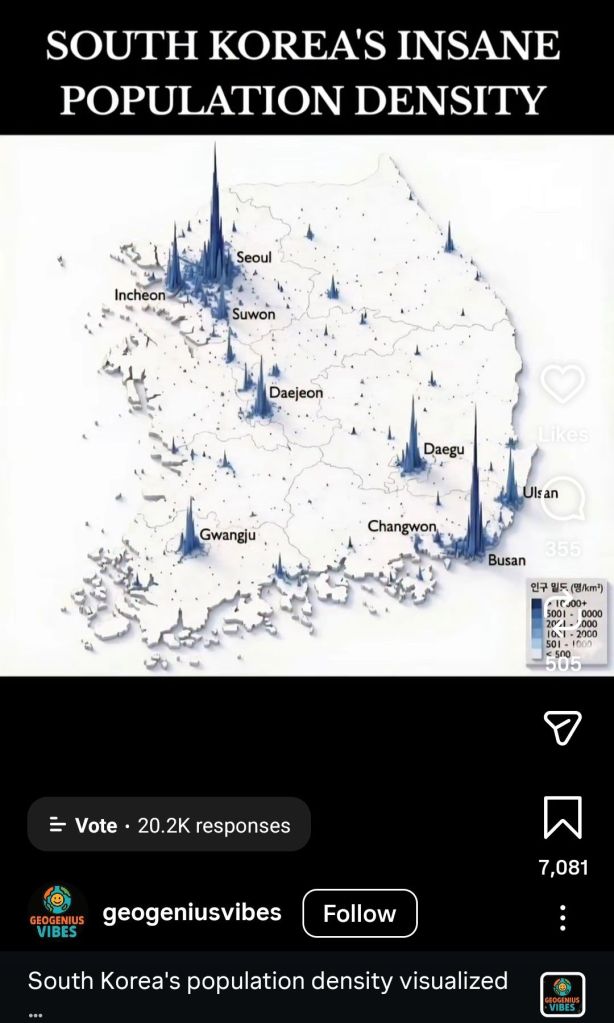
Task: Open the three-dot more options menu
Action: (563, 917)
